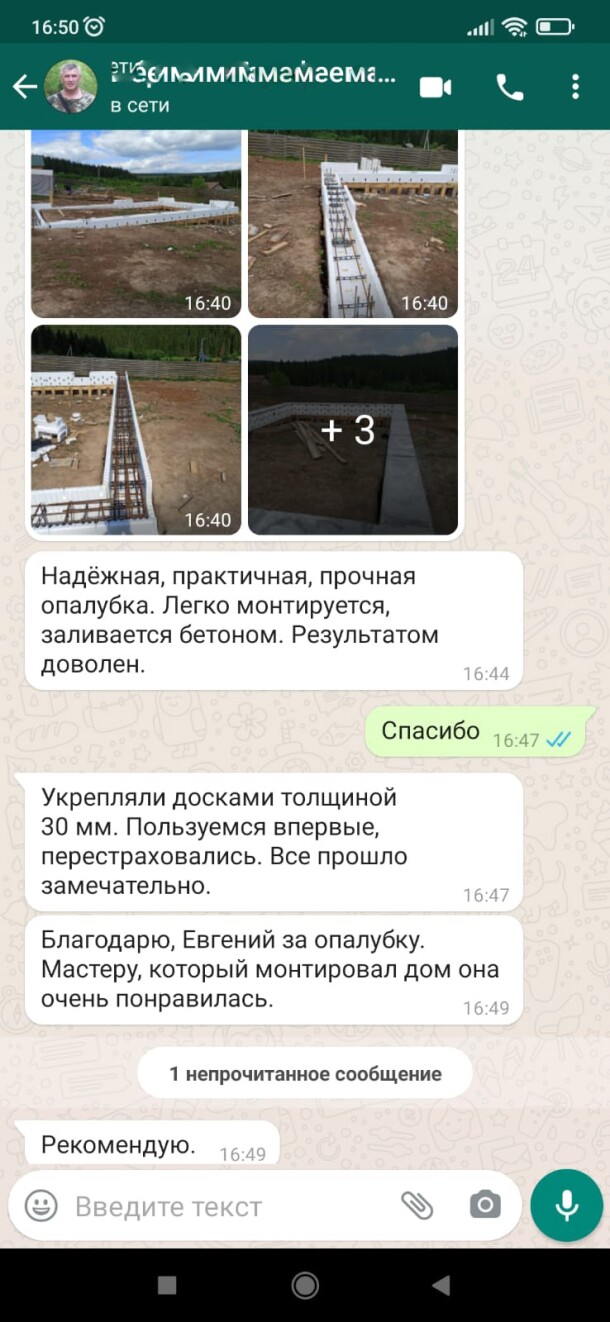
Task: Start a video call
Action: [435, 87]
